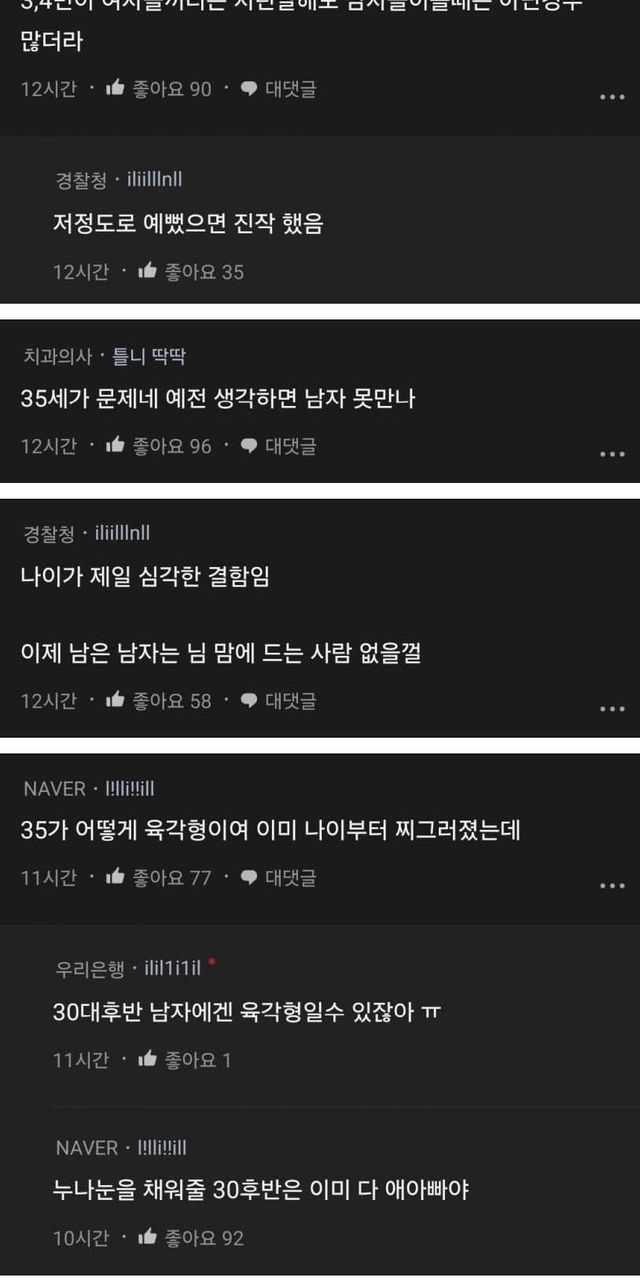The height and width of the screenshot is (1280, 640).
Task: Like the NAVER comment with 좋아요 77
Action: point(158,877)
